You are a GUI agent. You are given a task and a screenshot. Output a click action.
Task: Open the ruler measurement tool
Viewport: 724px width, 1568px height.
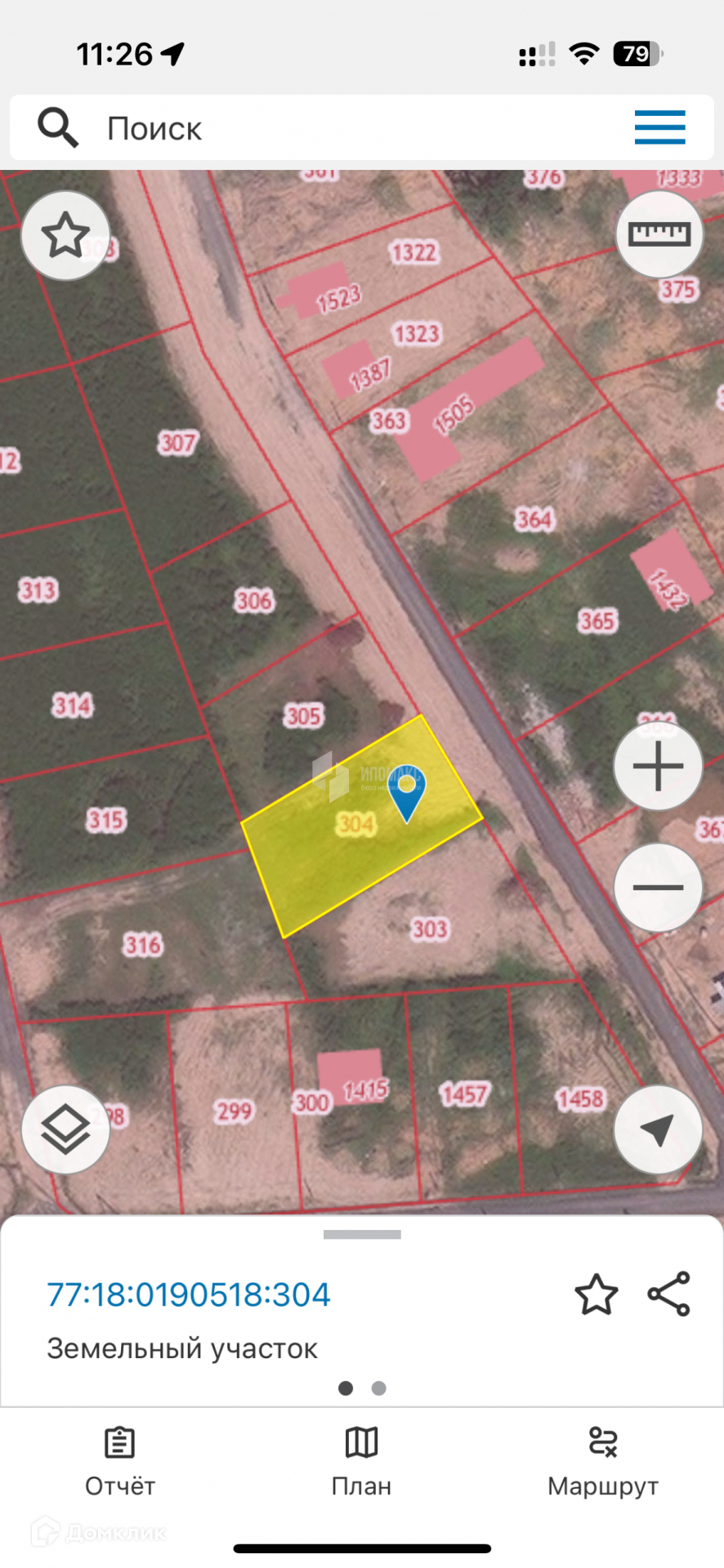pos(659,234)
